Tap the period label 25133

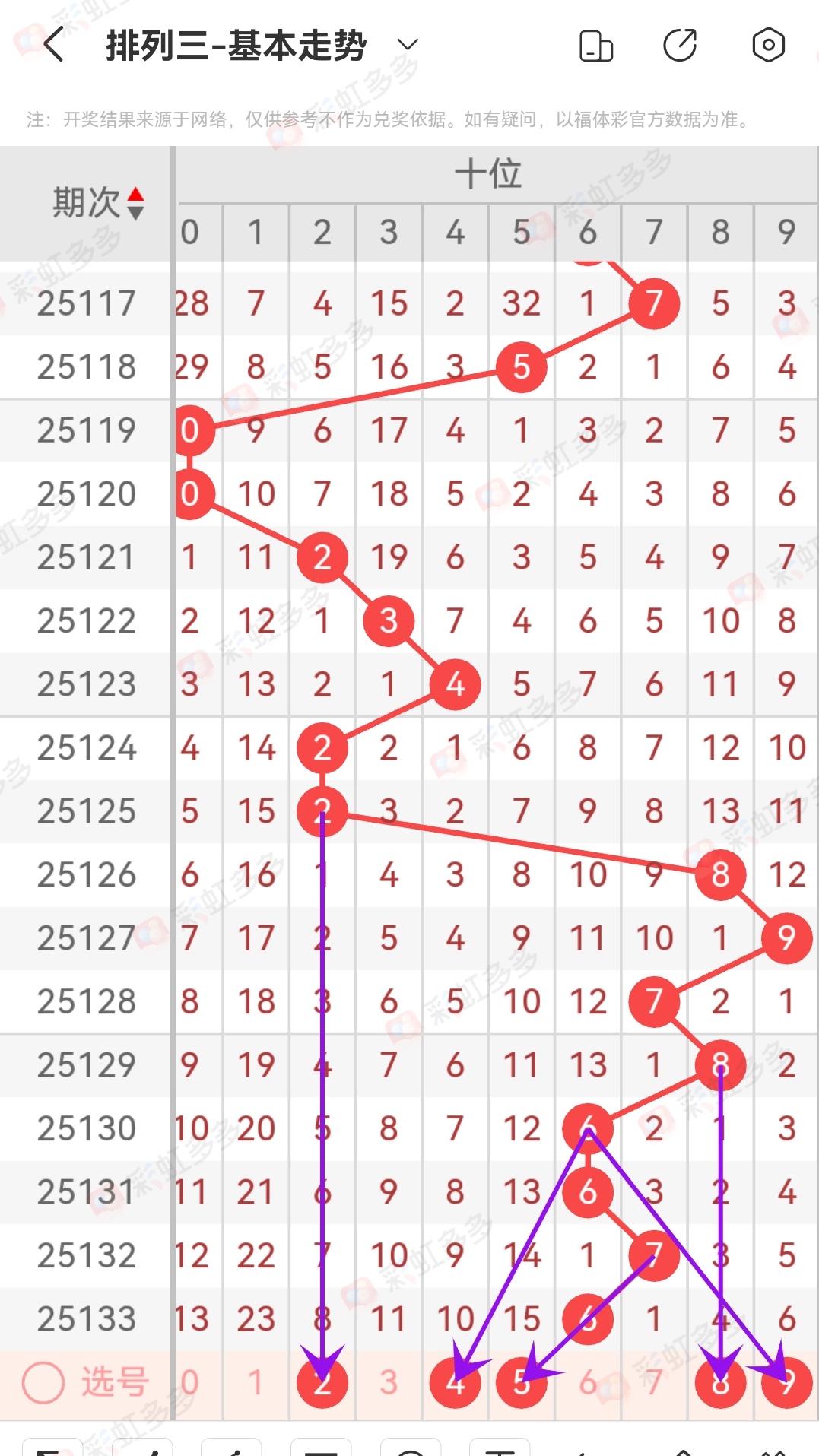(86, 1319)
